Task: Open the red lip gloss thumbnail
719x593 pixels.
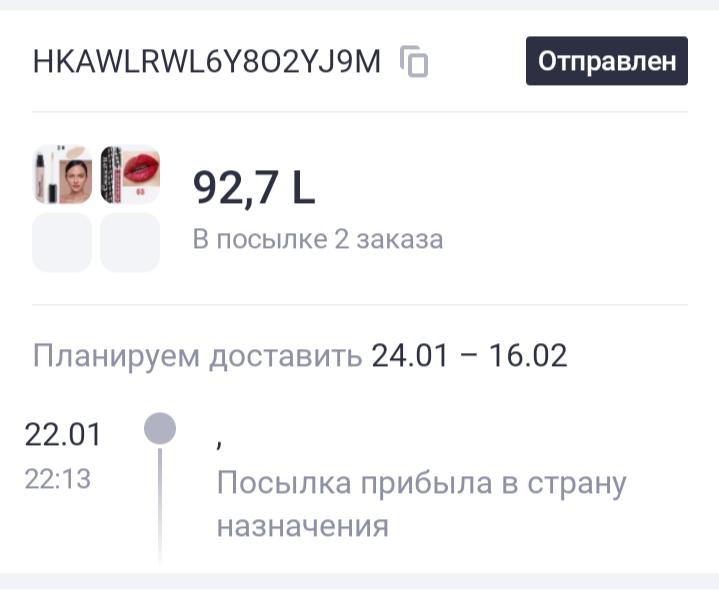Action: (x=130, y=175)
